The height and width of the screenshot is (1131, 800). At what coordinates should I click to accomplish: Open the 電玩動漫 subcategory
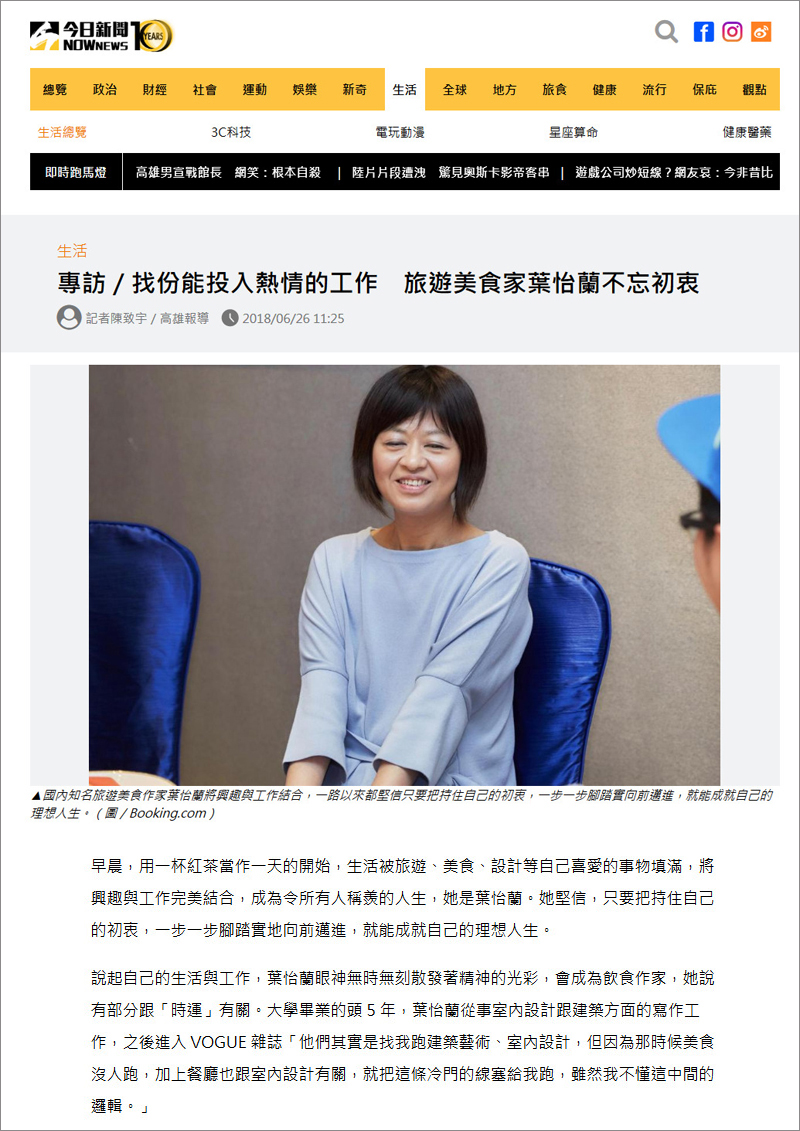401,132
